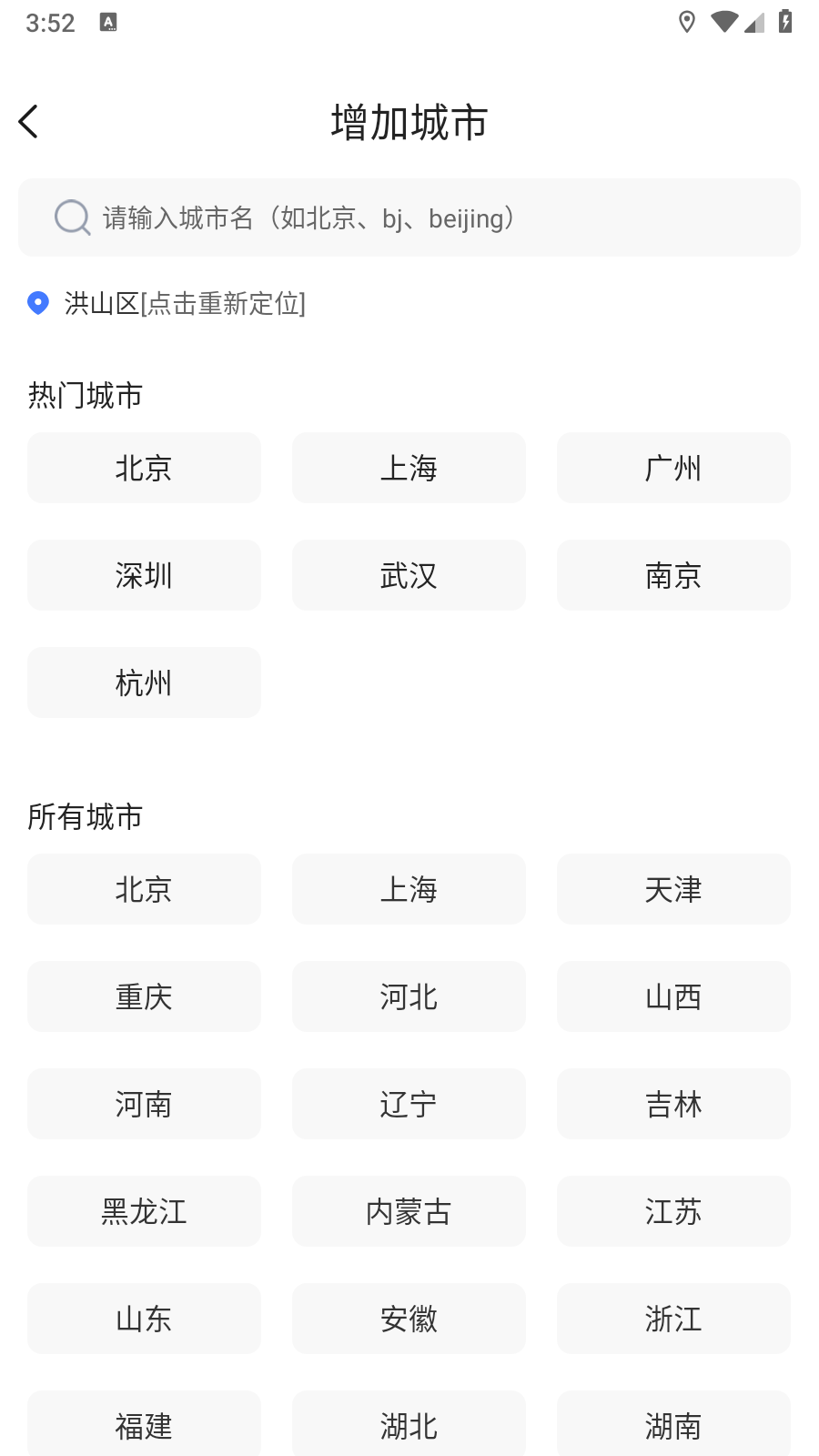819x1456 pixels.
Task: Tap the 增加城市 title
Action: point(409,121)
